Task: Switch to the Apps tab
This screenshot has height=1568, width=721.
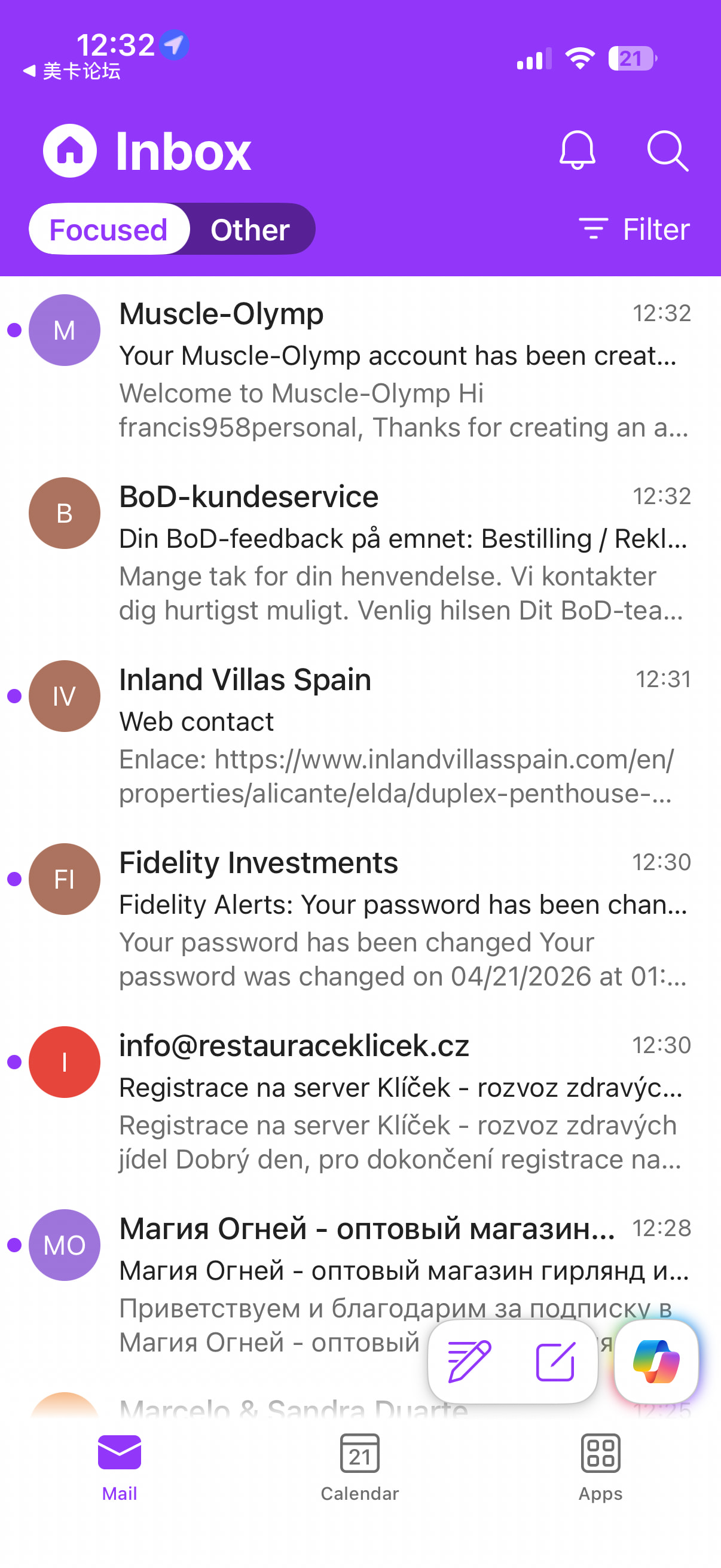Action: [x=600, y=1467]
